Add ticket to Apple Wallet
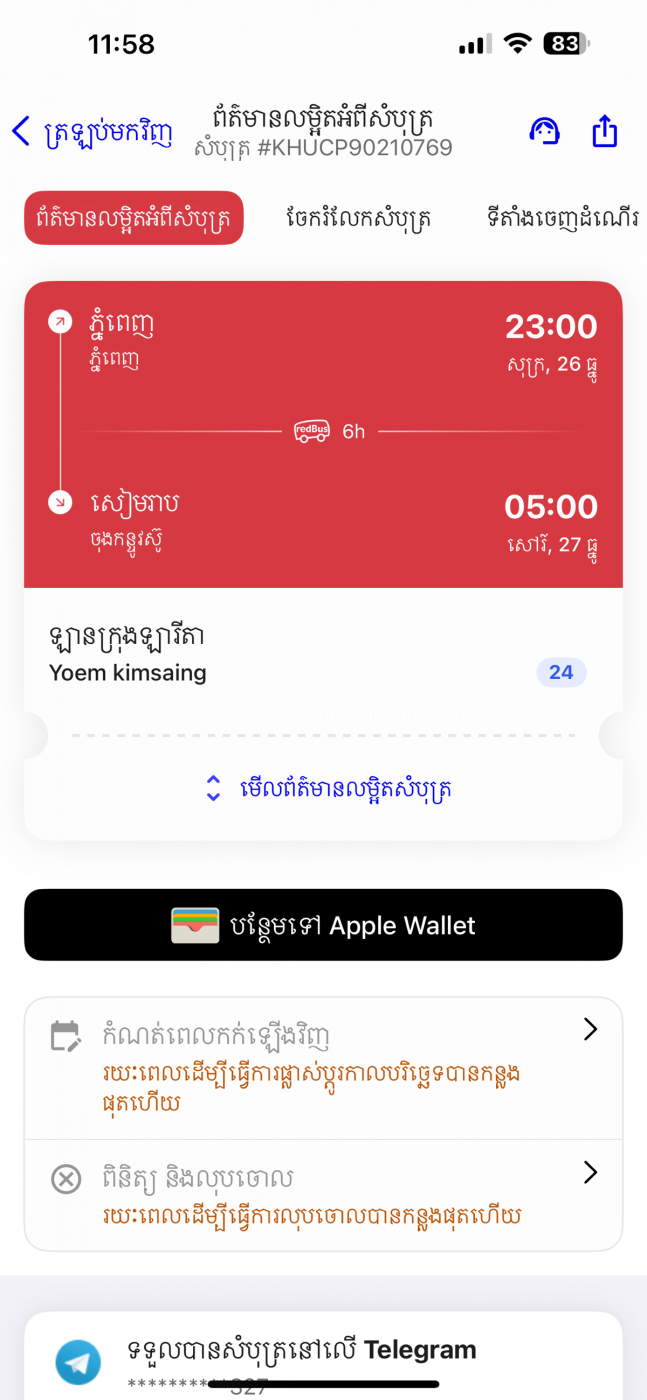The width and height of the screenshot is (647, 1400). click(324, 925)
